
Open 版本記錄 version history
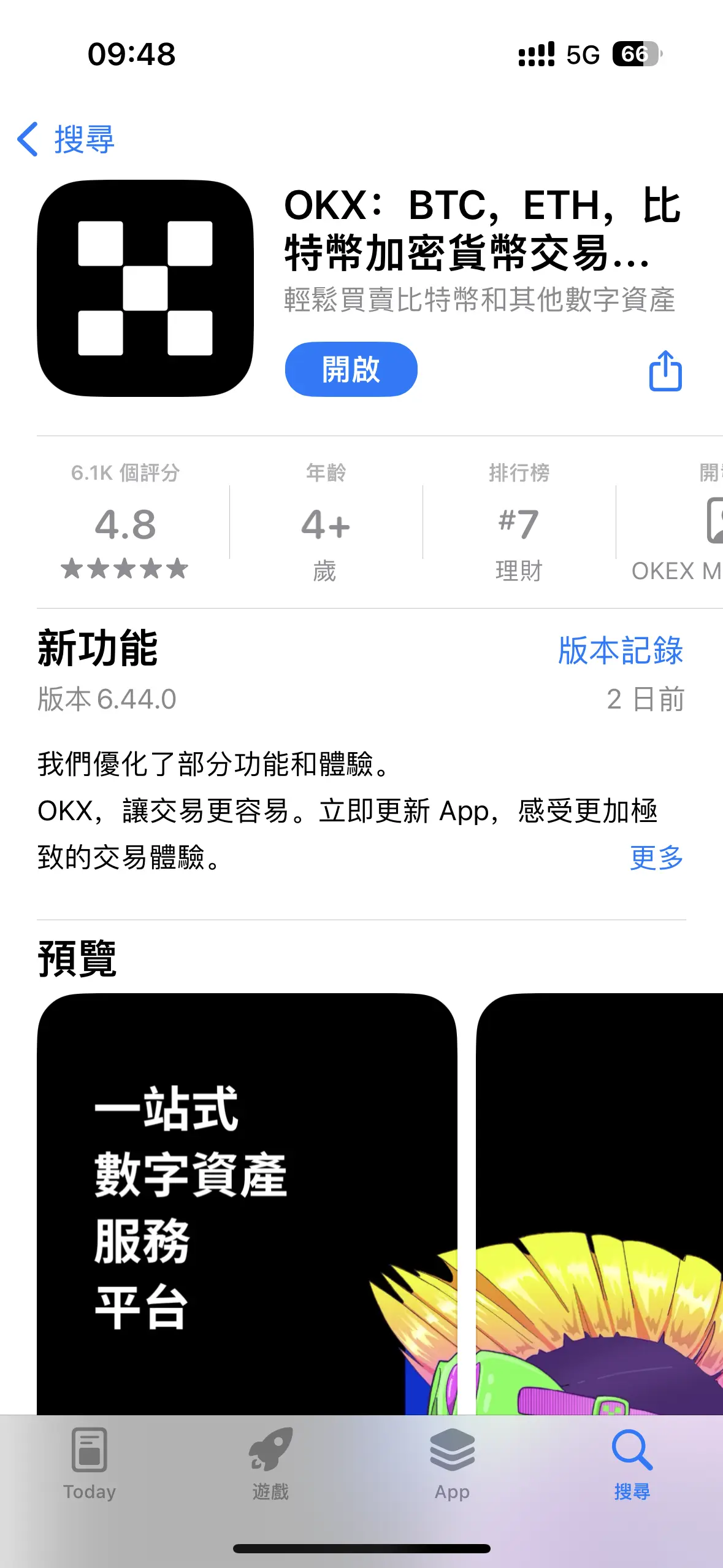620,650
